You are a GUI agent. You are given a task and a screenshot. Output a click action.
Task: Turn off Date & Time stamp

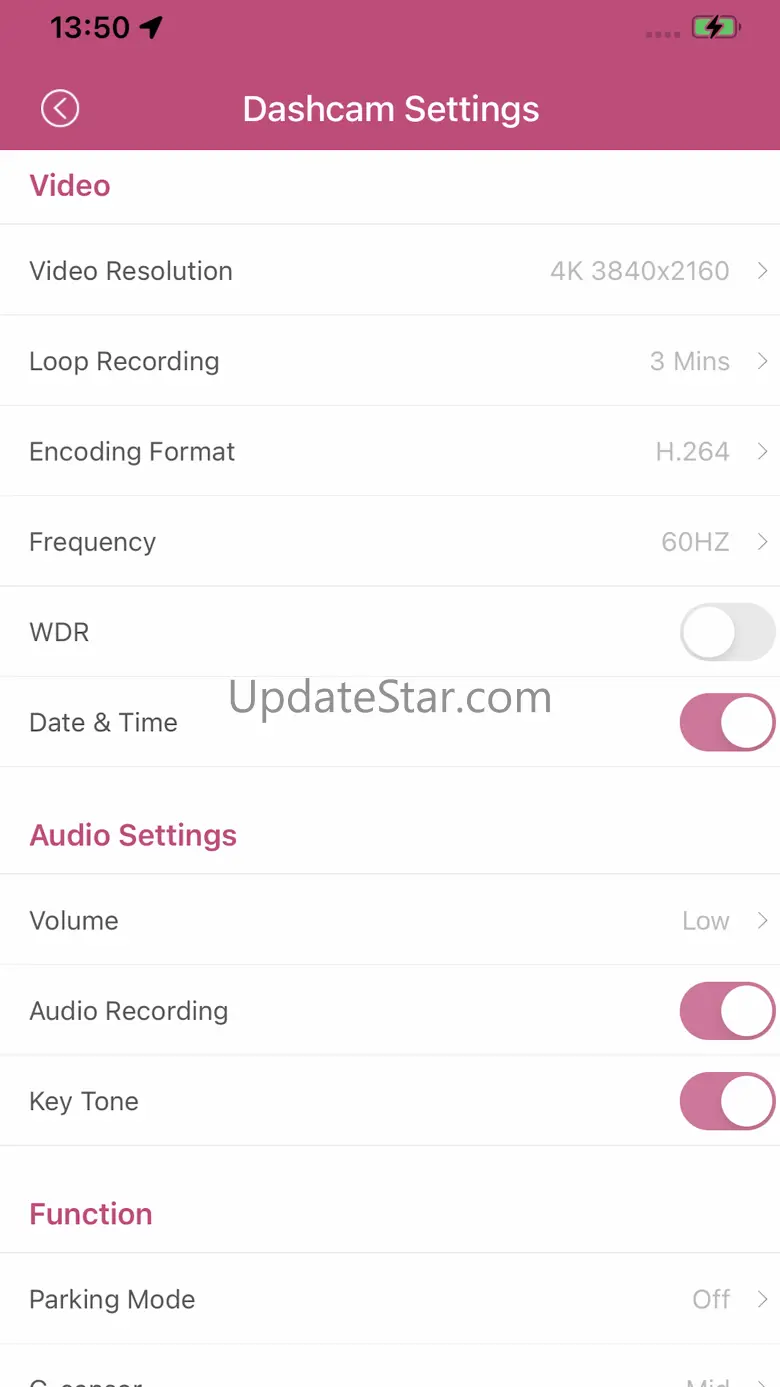coord(727,722)
